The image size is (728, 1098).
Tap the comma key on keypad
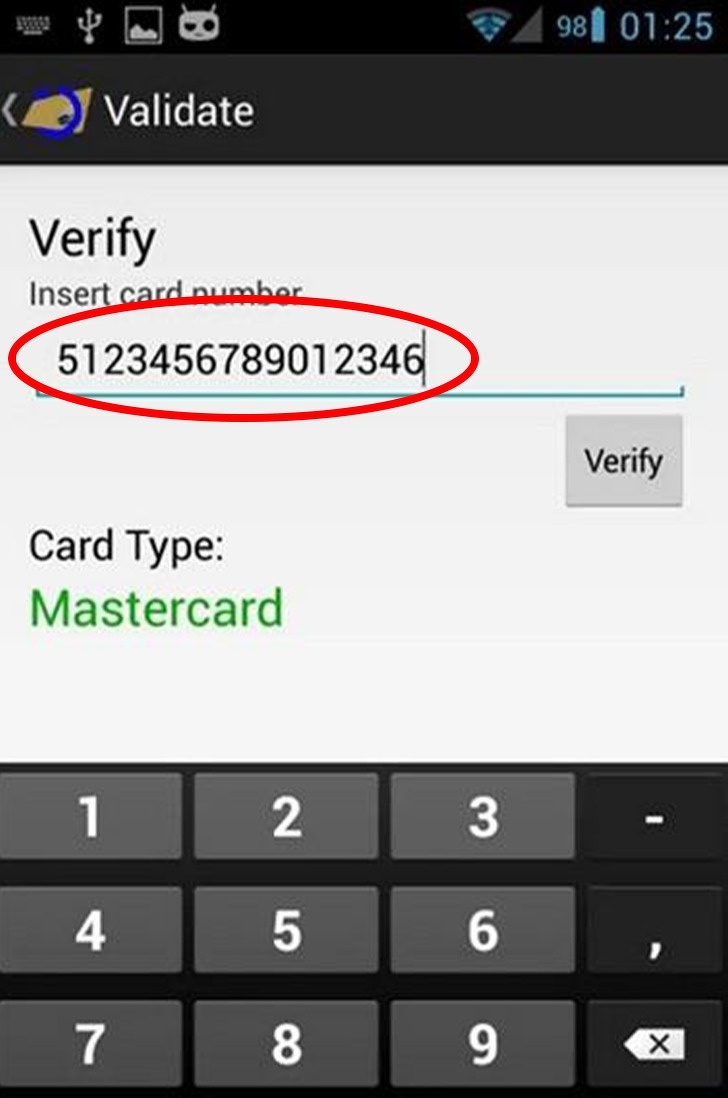click(656, 930)
